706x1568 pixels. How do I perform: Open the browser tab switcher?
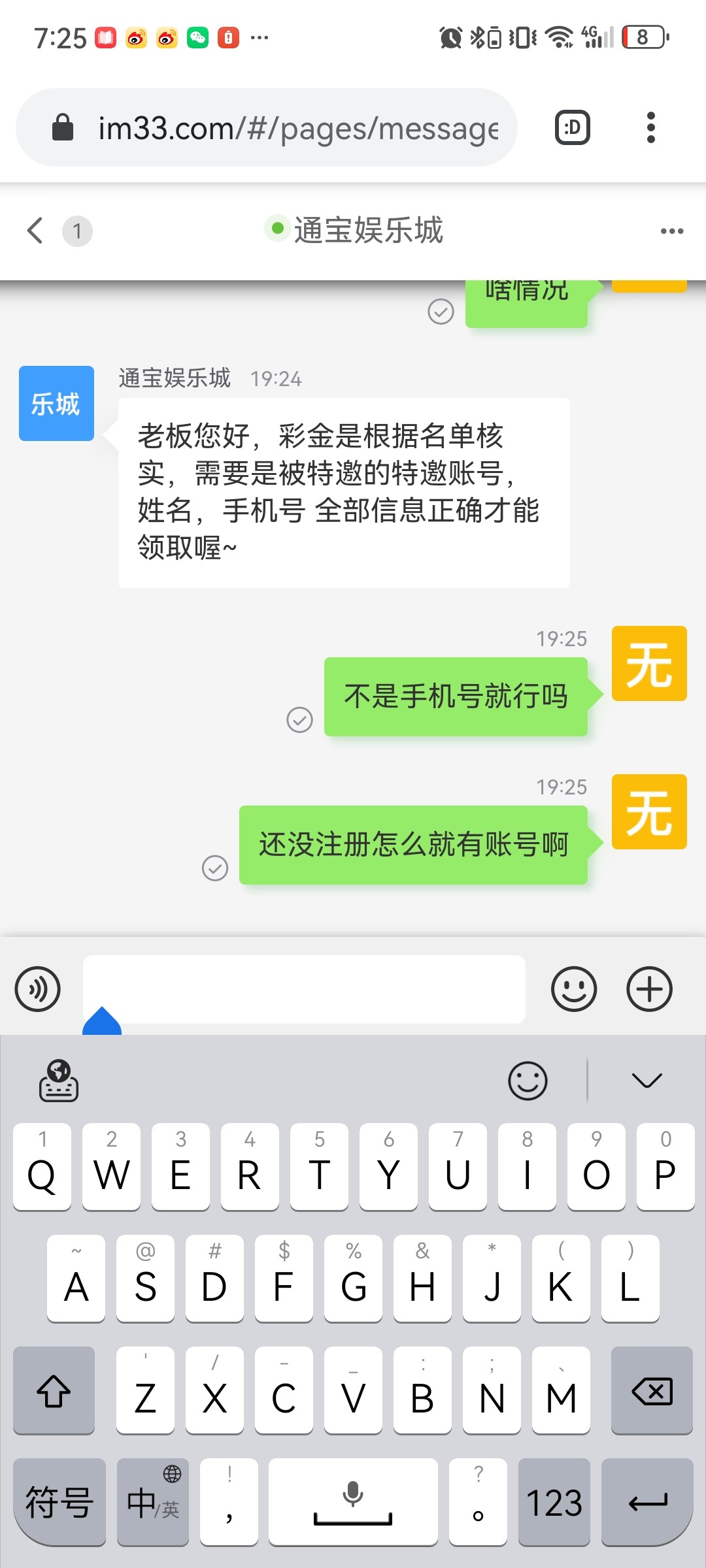(572, 127)
